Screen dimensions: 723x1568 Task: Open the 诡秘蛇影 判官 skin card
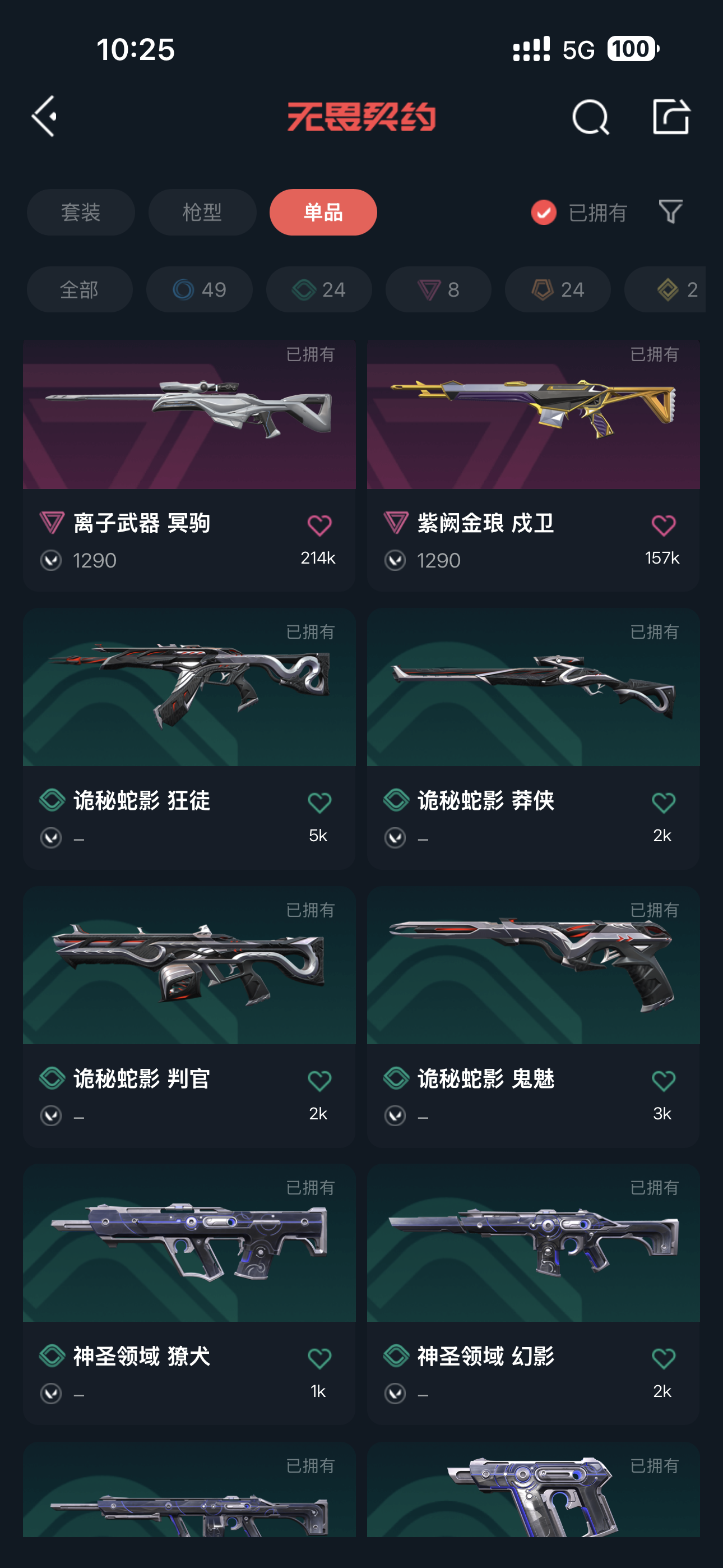pos(189,1017)
